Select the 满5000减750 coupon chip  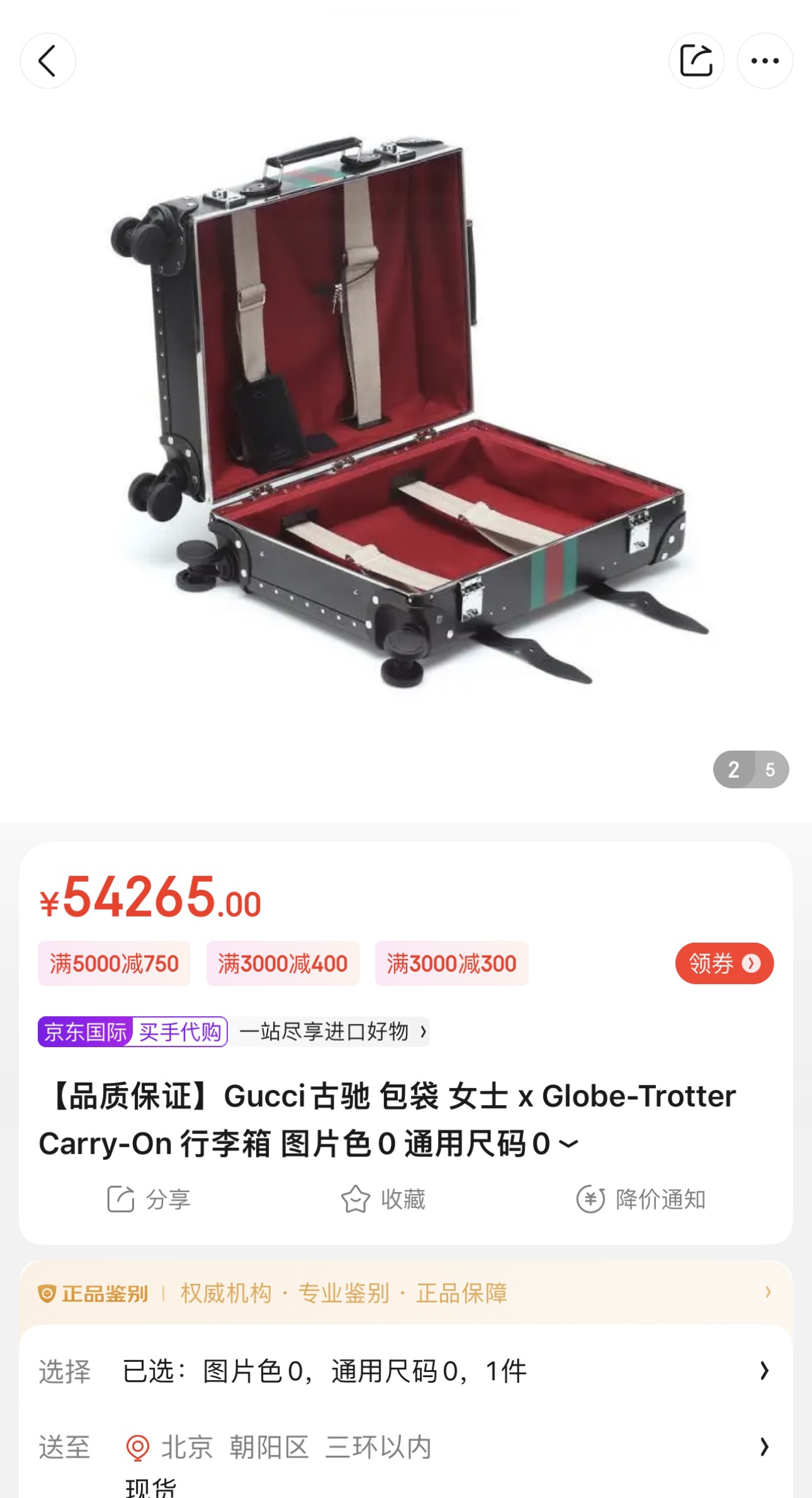coord(115,963)
